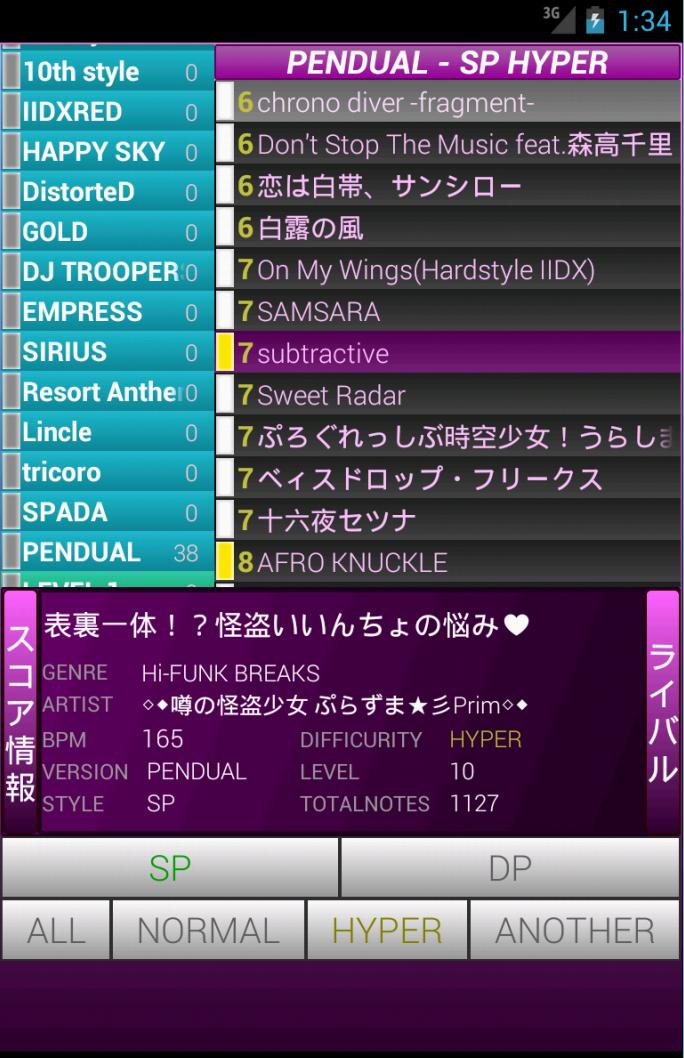Switch to DP play style

[x=510, y=868]
